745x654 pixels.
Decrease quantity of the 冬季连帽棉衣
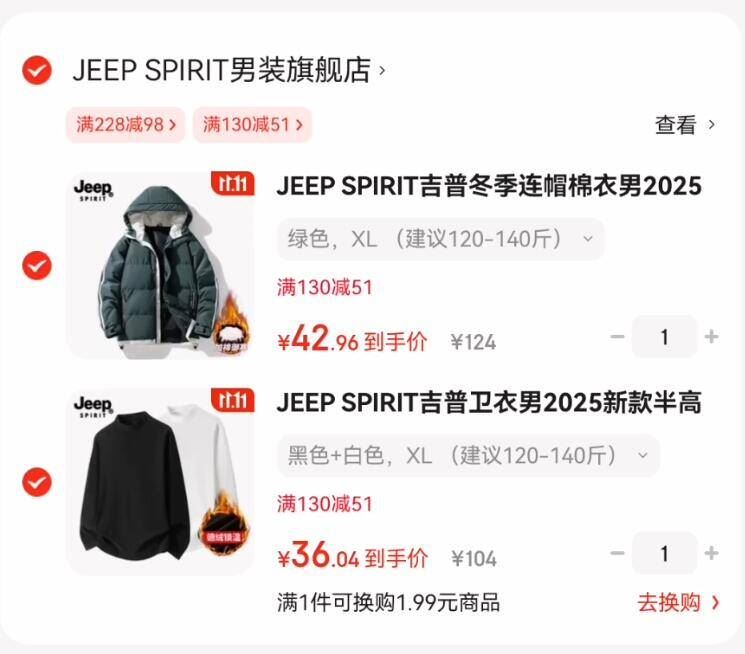(617, 337)
